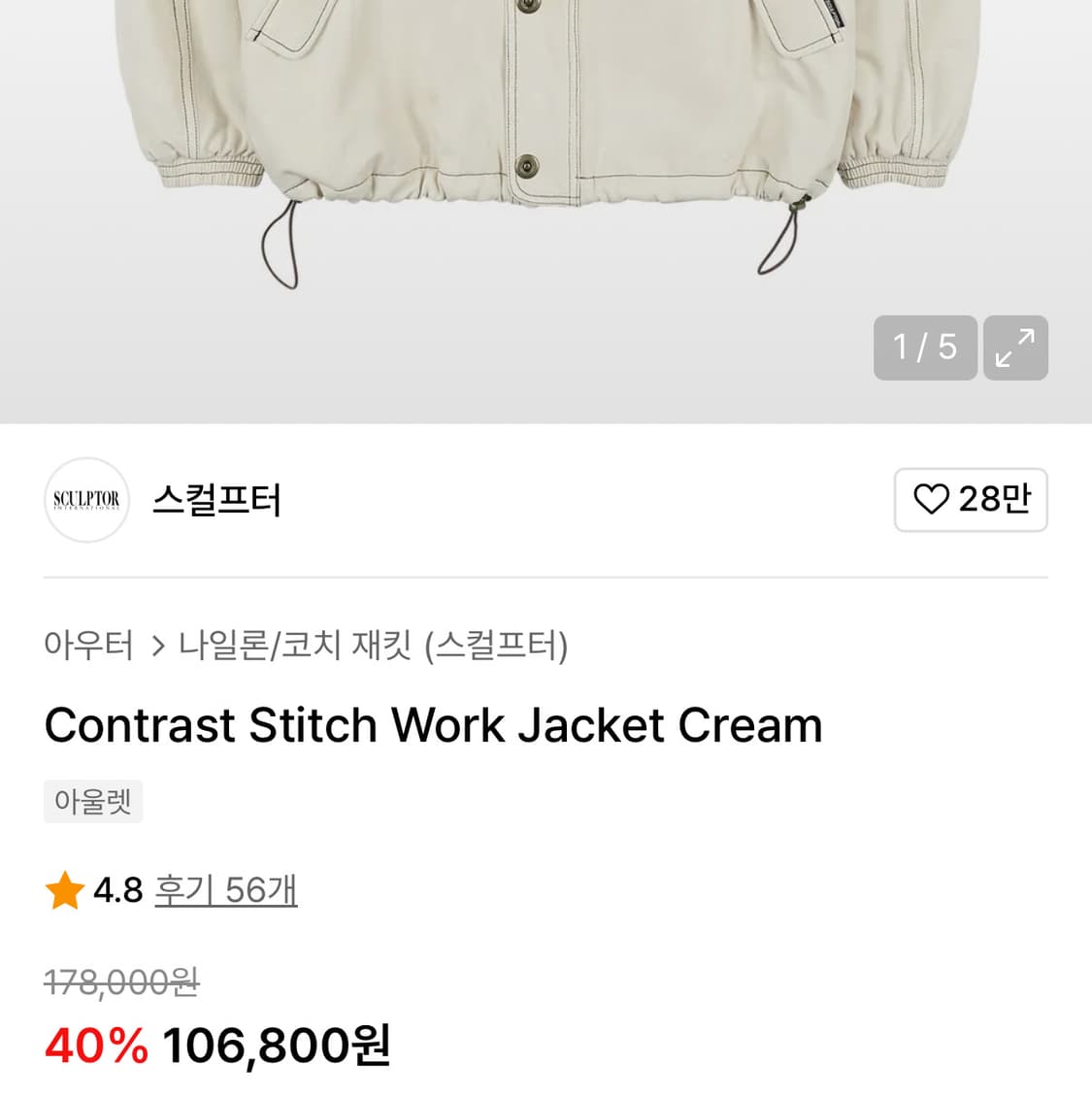The height and width of the screenshot is (1096, 1092).
Task: Open 나일론/코치 재킷 (스컬프터) category
Action: click(374, 646)
